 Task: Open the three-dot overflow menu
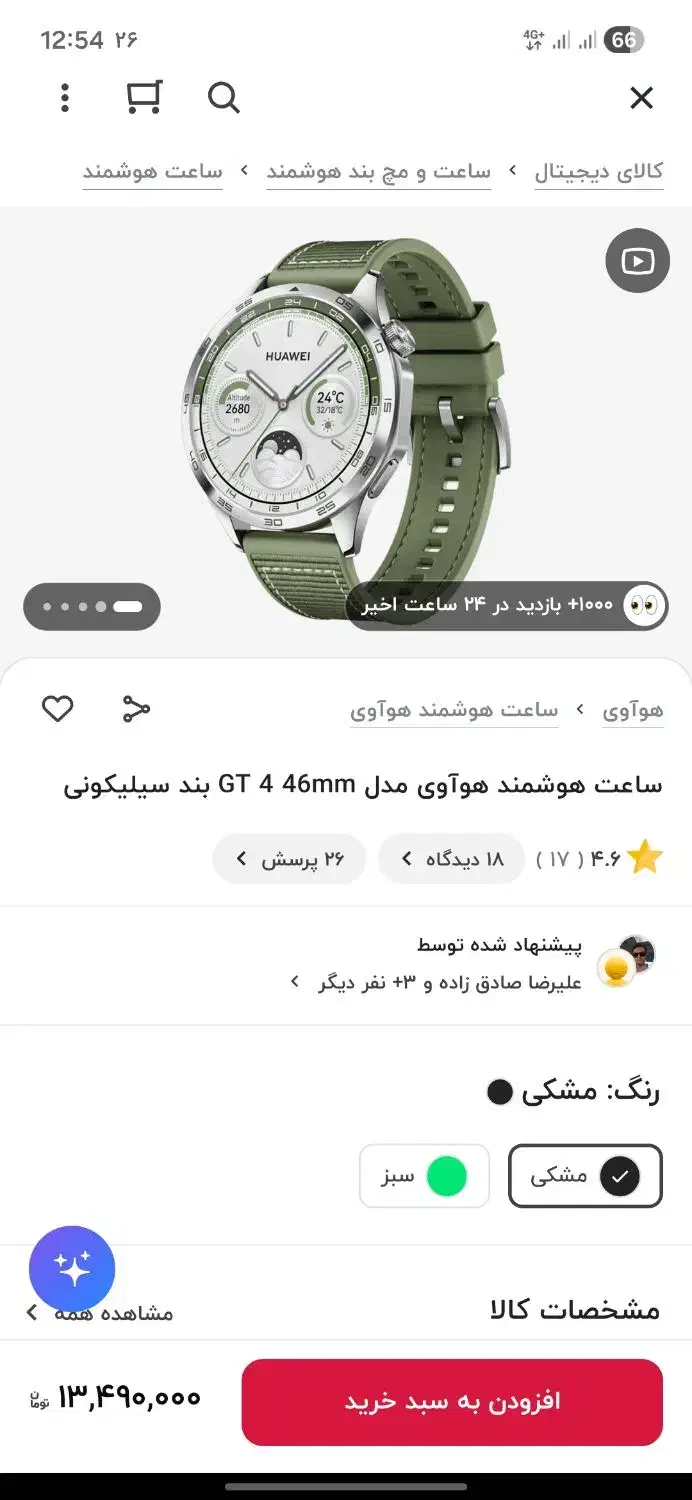click(x=65, y=97)
